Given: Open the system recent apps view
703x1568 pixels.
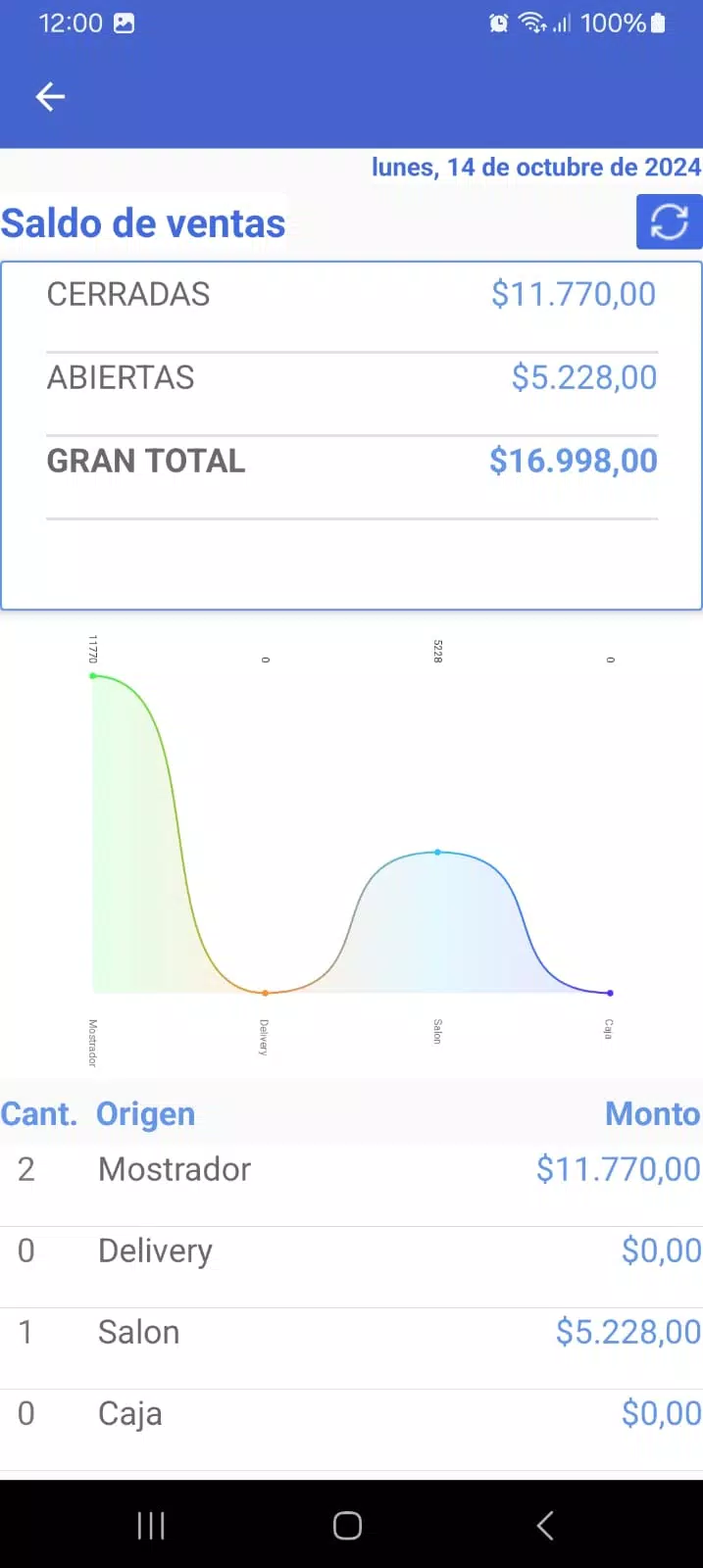Looking at the screenshot, I should [151, 1525].
